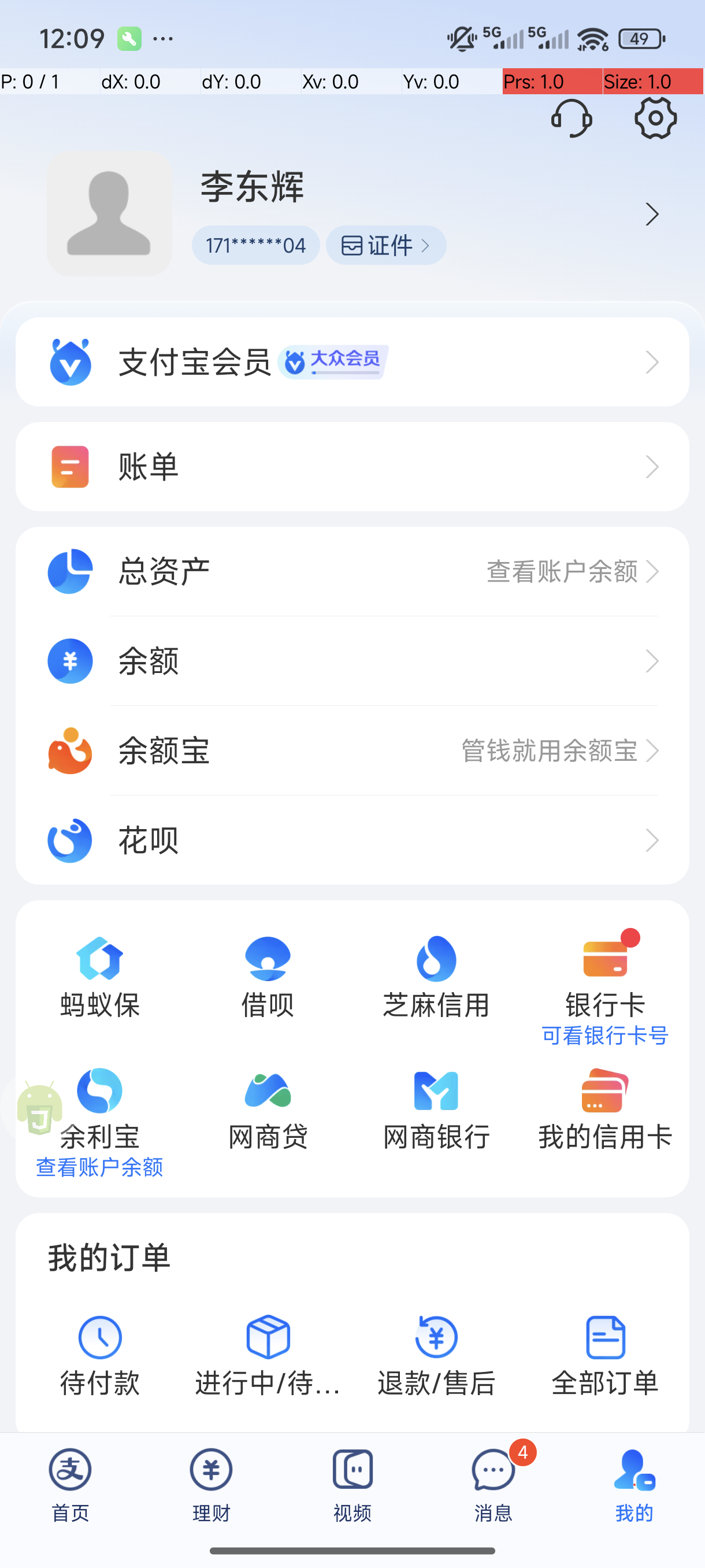
Task: Open 蚂蚁保 insurance
Action: click(x=100, y=977)
